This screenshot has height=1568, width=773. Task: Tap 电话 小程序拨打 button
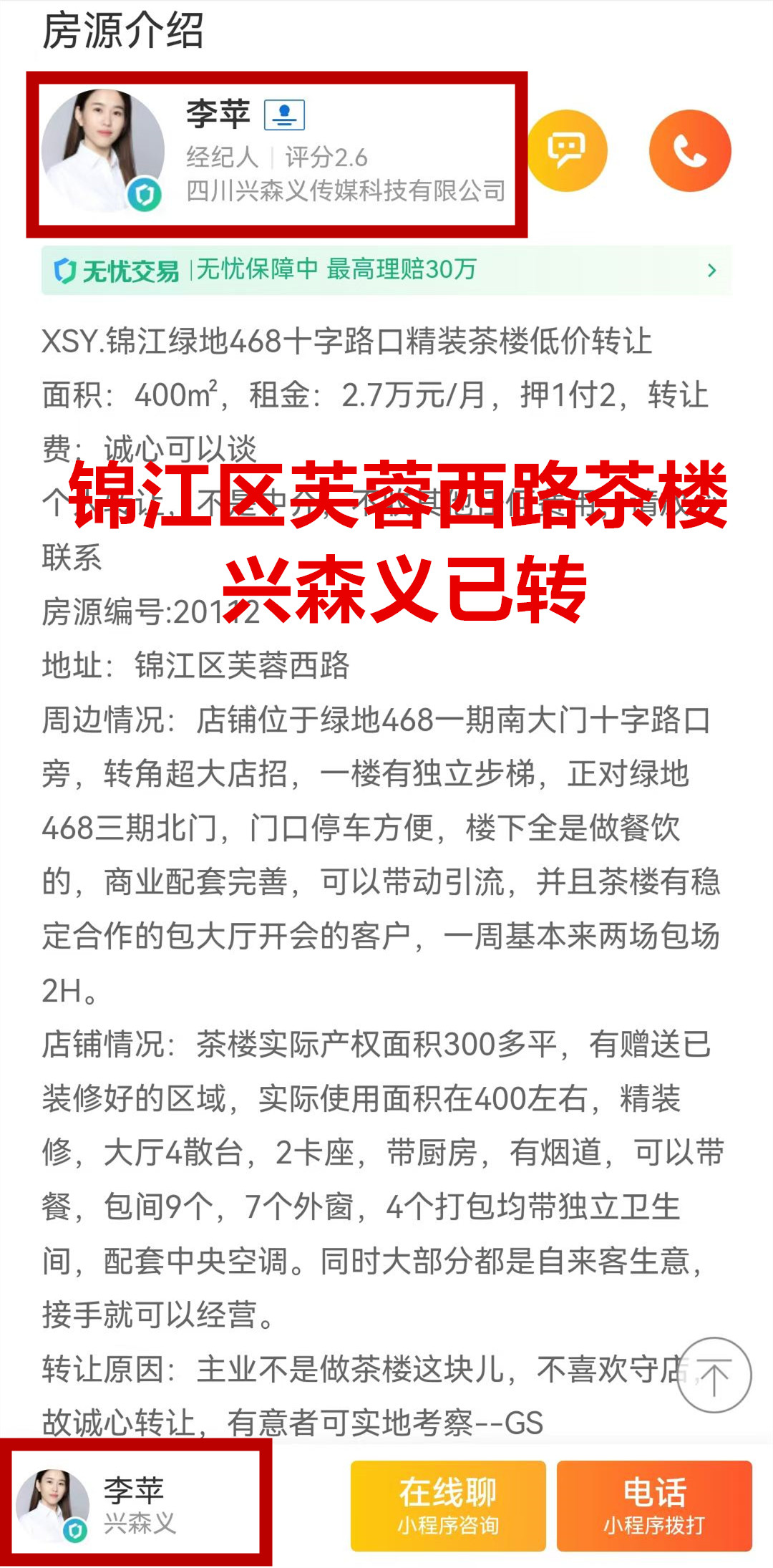654,1505
